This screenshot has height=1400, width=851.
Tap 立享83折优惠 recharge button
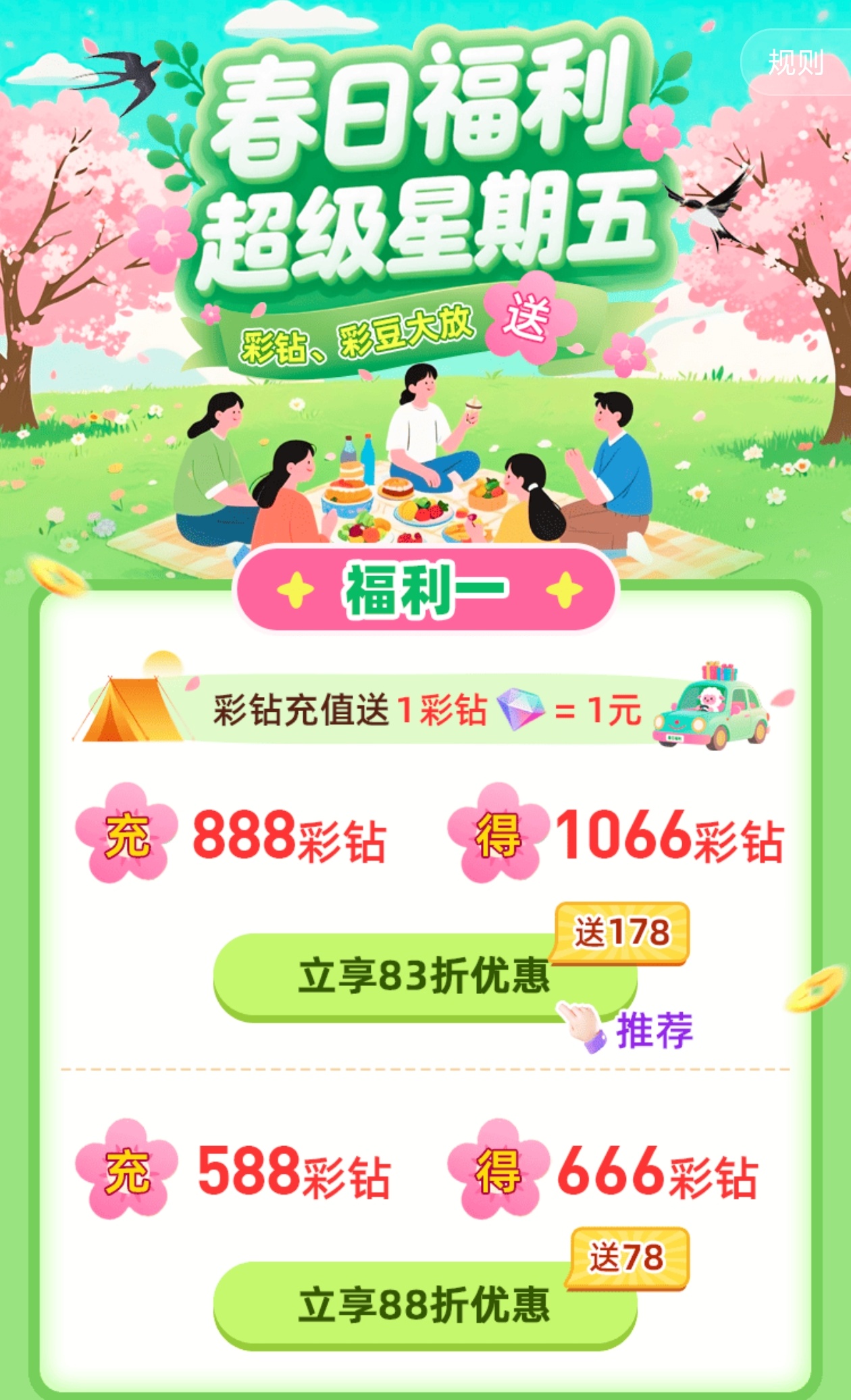[x=424, y=977]
